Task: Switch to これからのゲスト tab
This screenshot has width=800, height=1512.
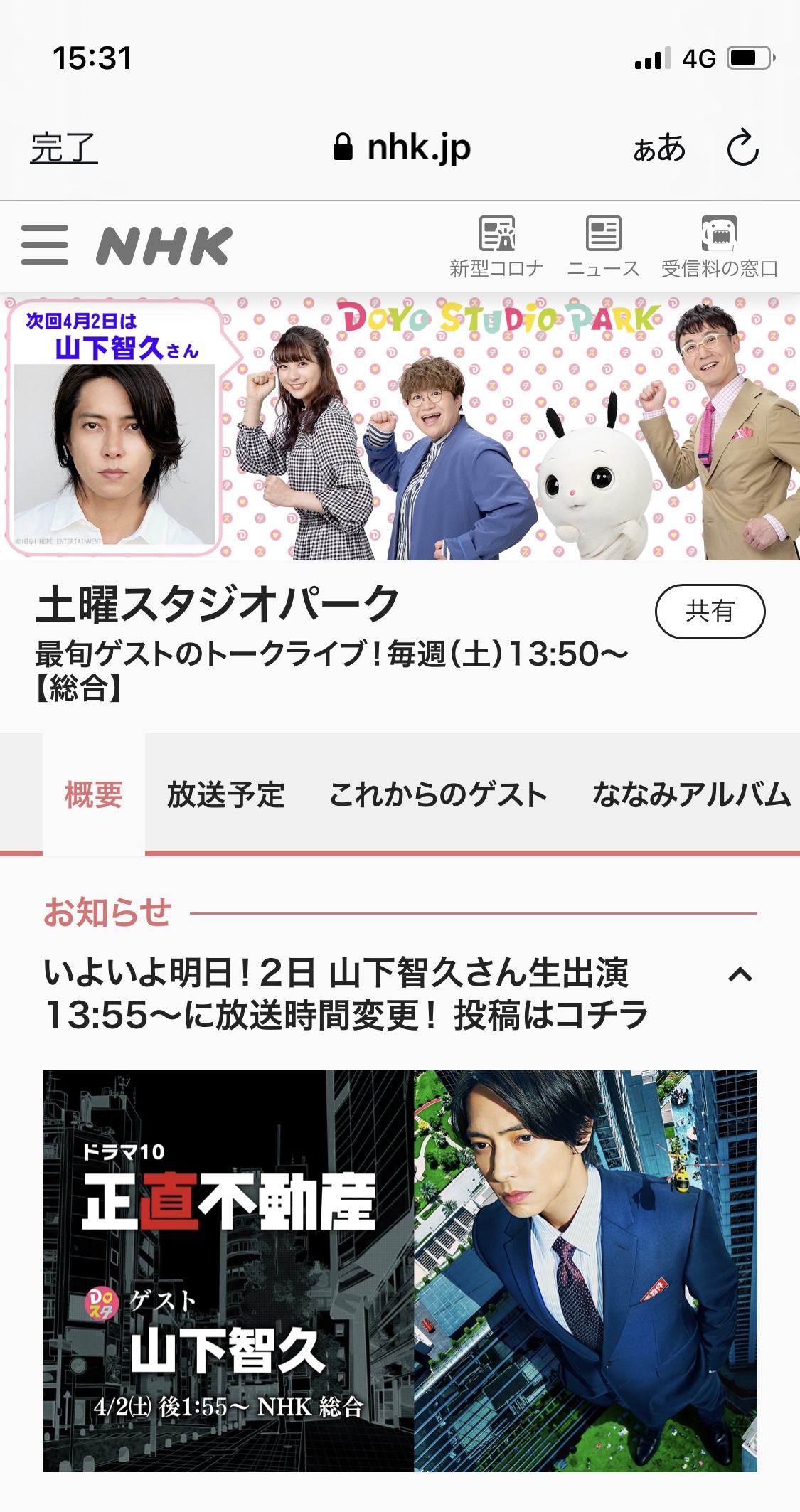Action: coord(438,794)
